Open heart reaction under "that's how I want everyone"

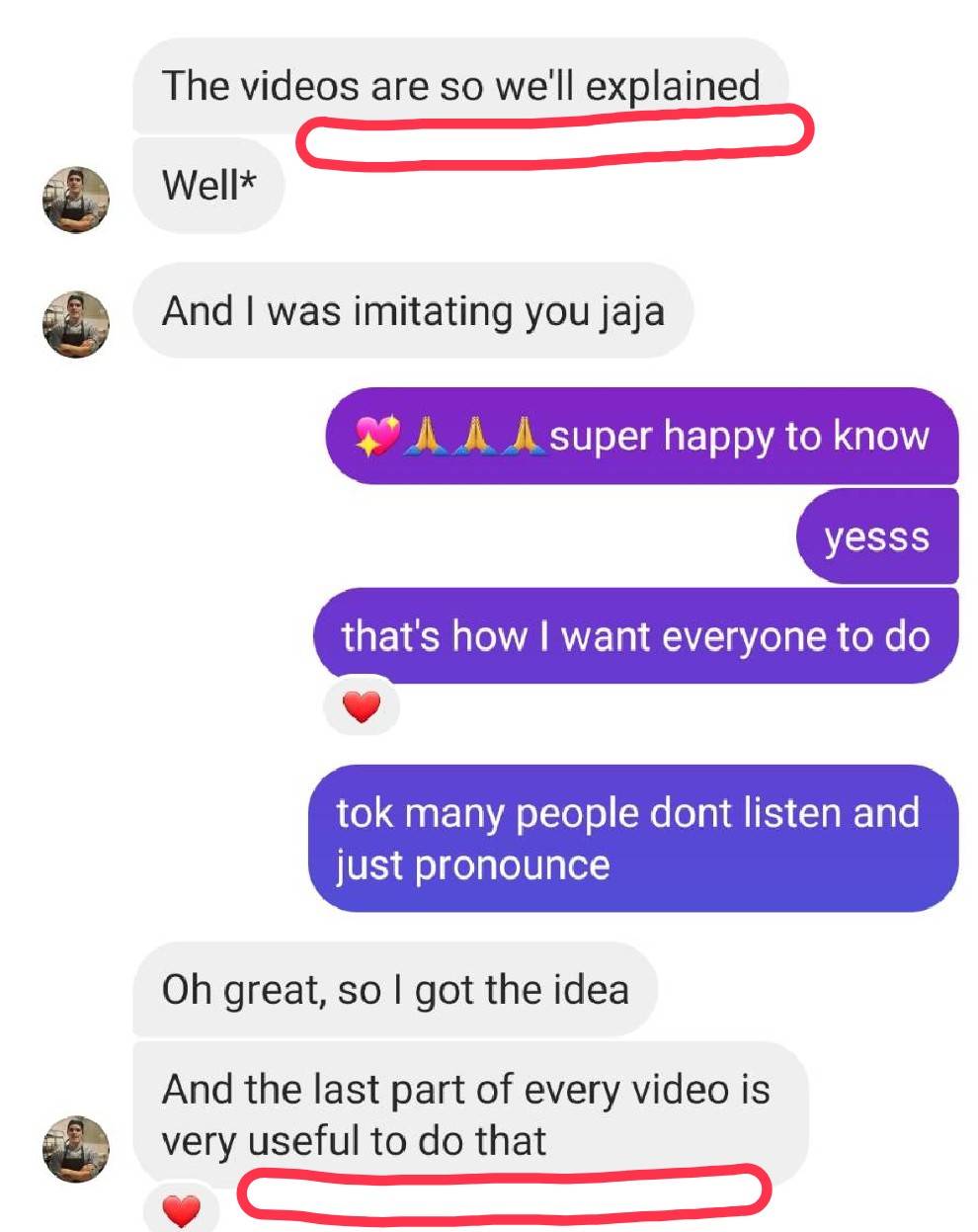click(x=362, y=706)
